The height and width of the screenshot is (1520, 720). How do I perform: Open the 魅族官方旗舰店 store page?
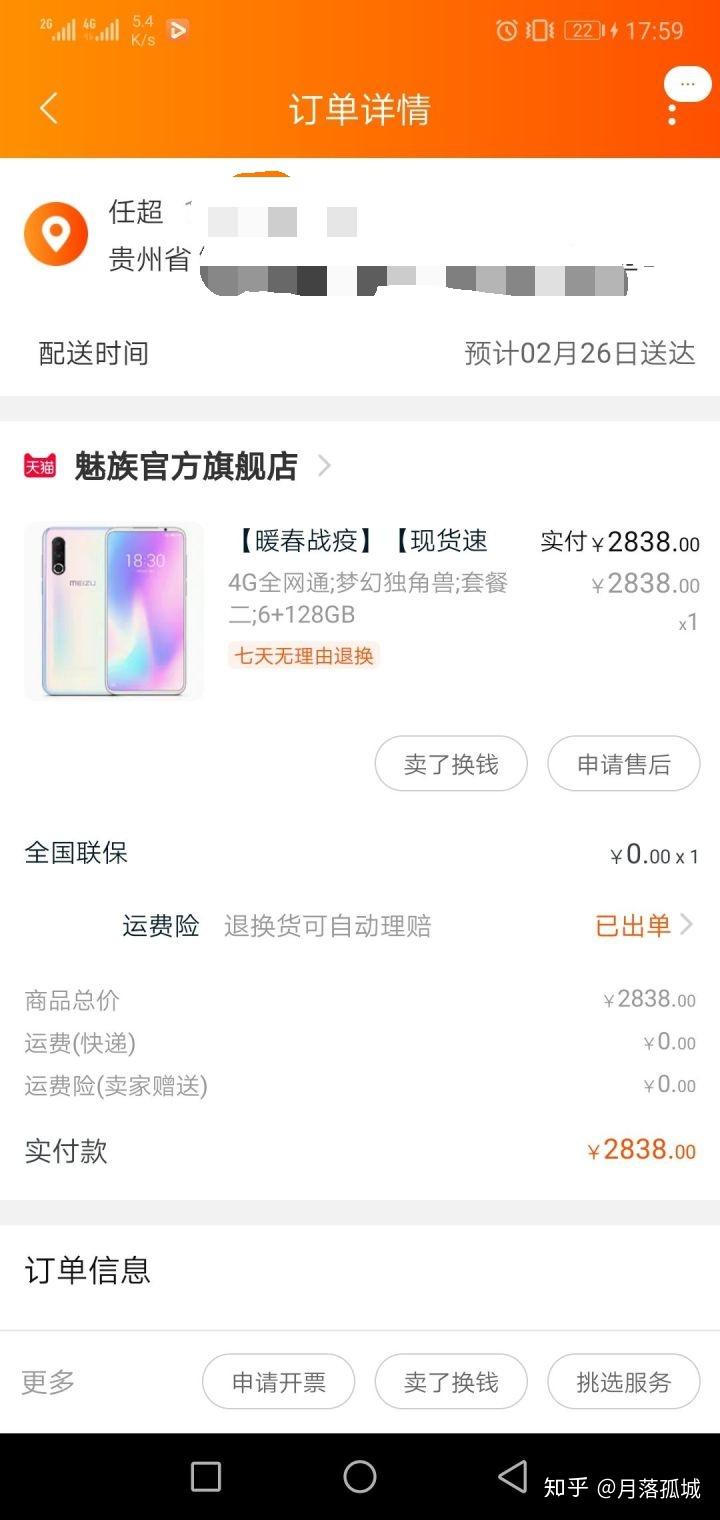(186, 466)
